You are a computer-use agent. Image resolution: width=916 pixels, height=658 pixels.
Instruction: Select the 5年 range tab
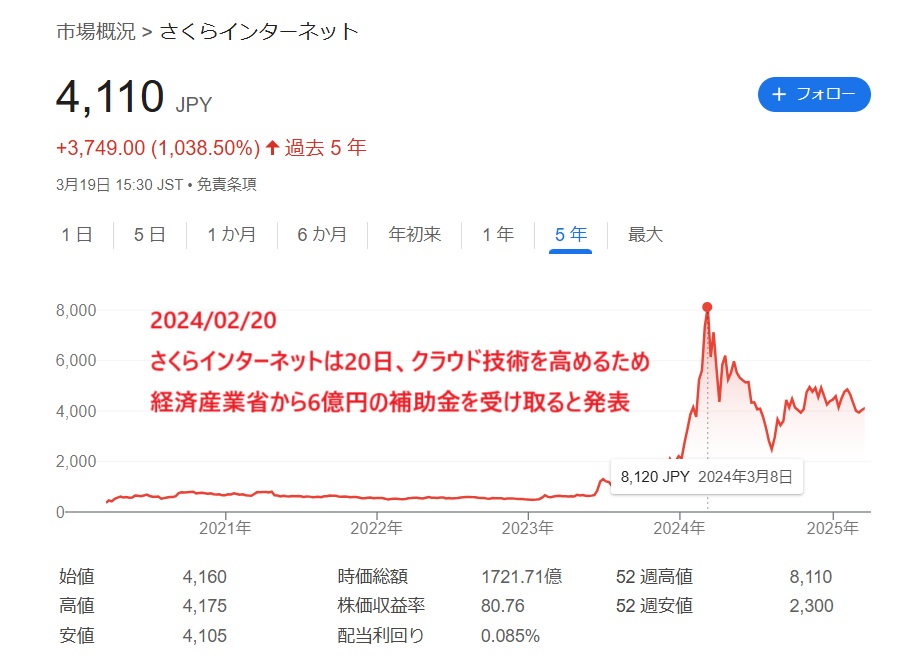click(x=571, y=235)
